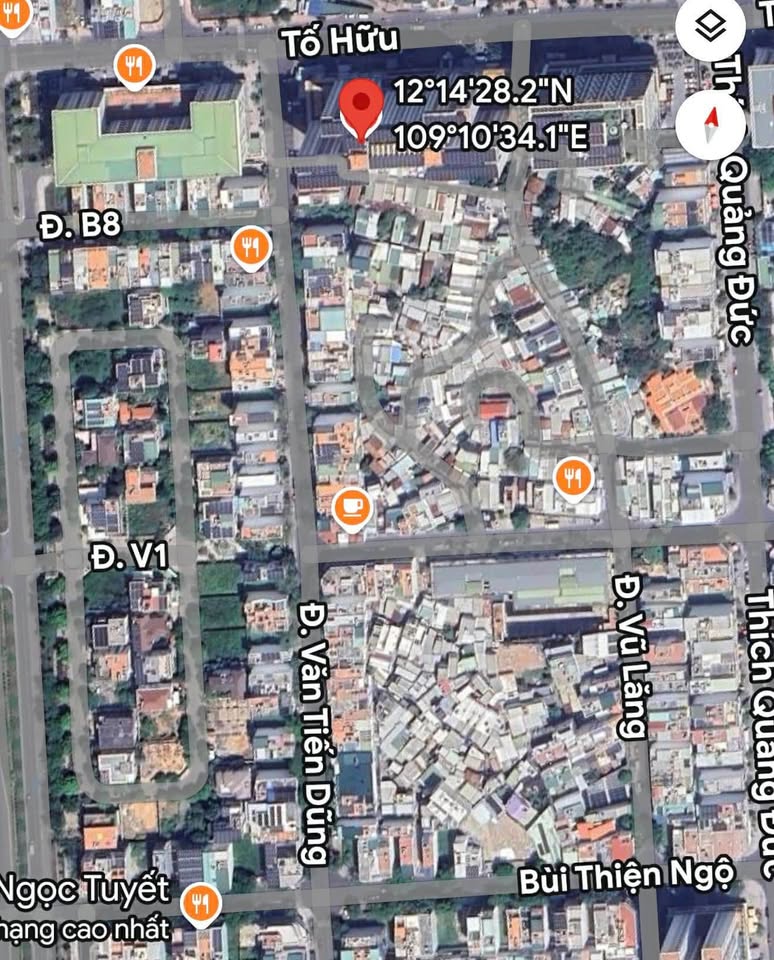Open the map layers button
774x960 pixels.
710,27
